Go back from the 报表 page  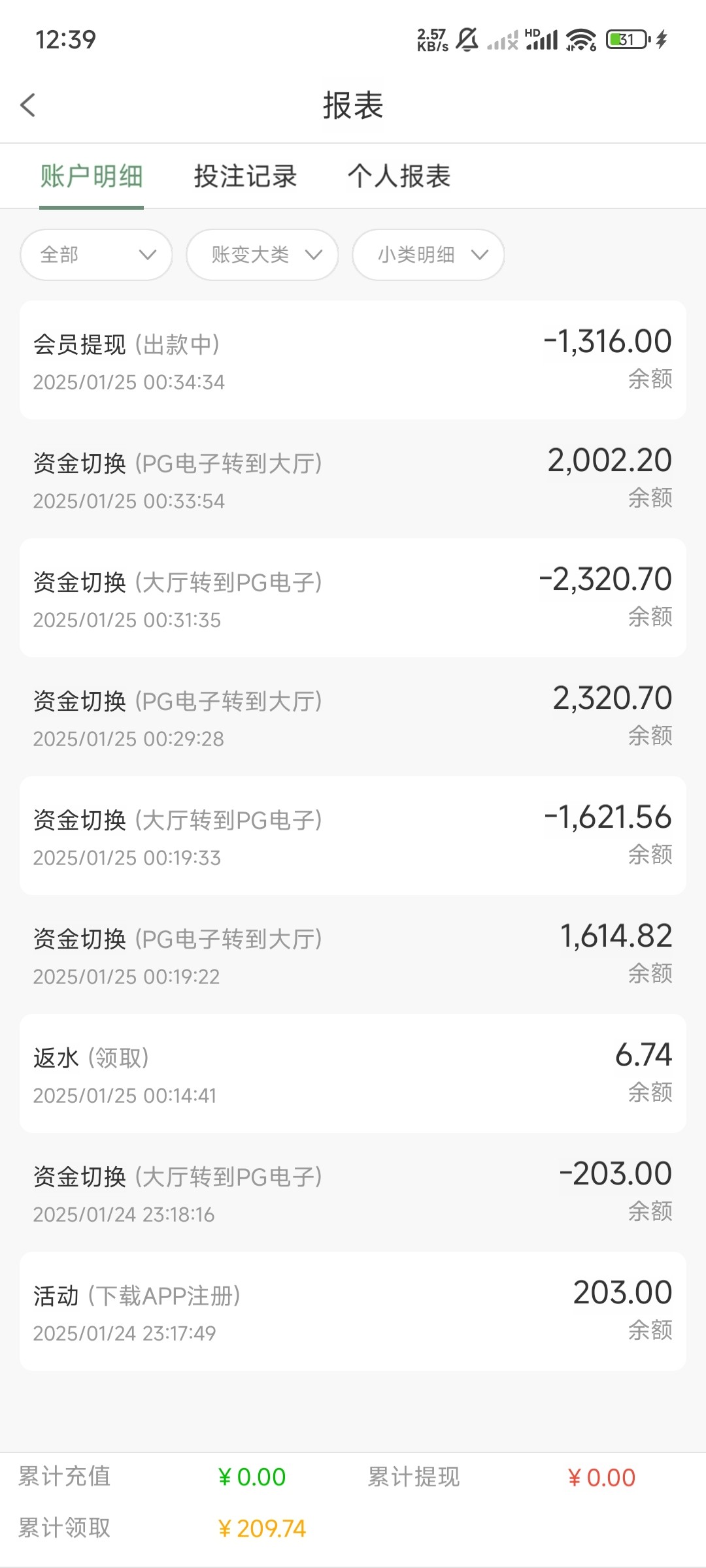tap(28, 105)
